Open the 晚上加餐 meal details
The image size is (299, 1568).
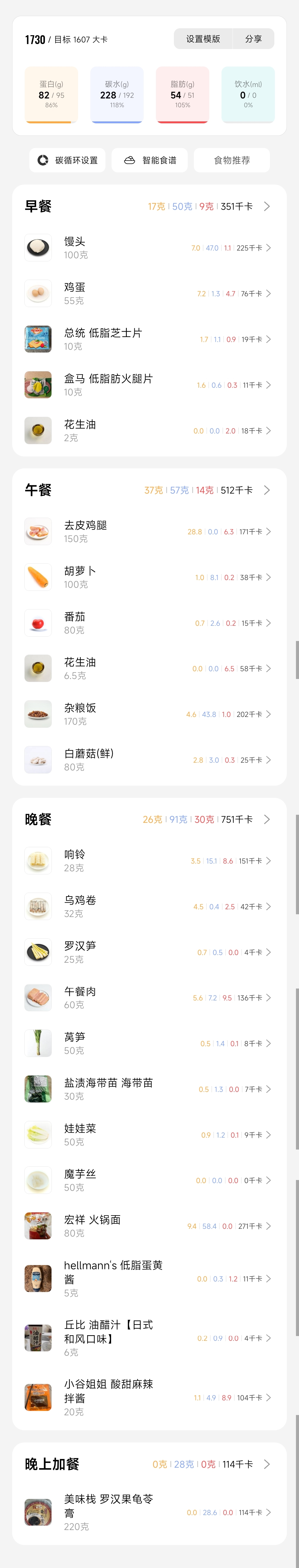pos(149,1464)
